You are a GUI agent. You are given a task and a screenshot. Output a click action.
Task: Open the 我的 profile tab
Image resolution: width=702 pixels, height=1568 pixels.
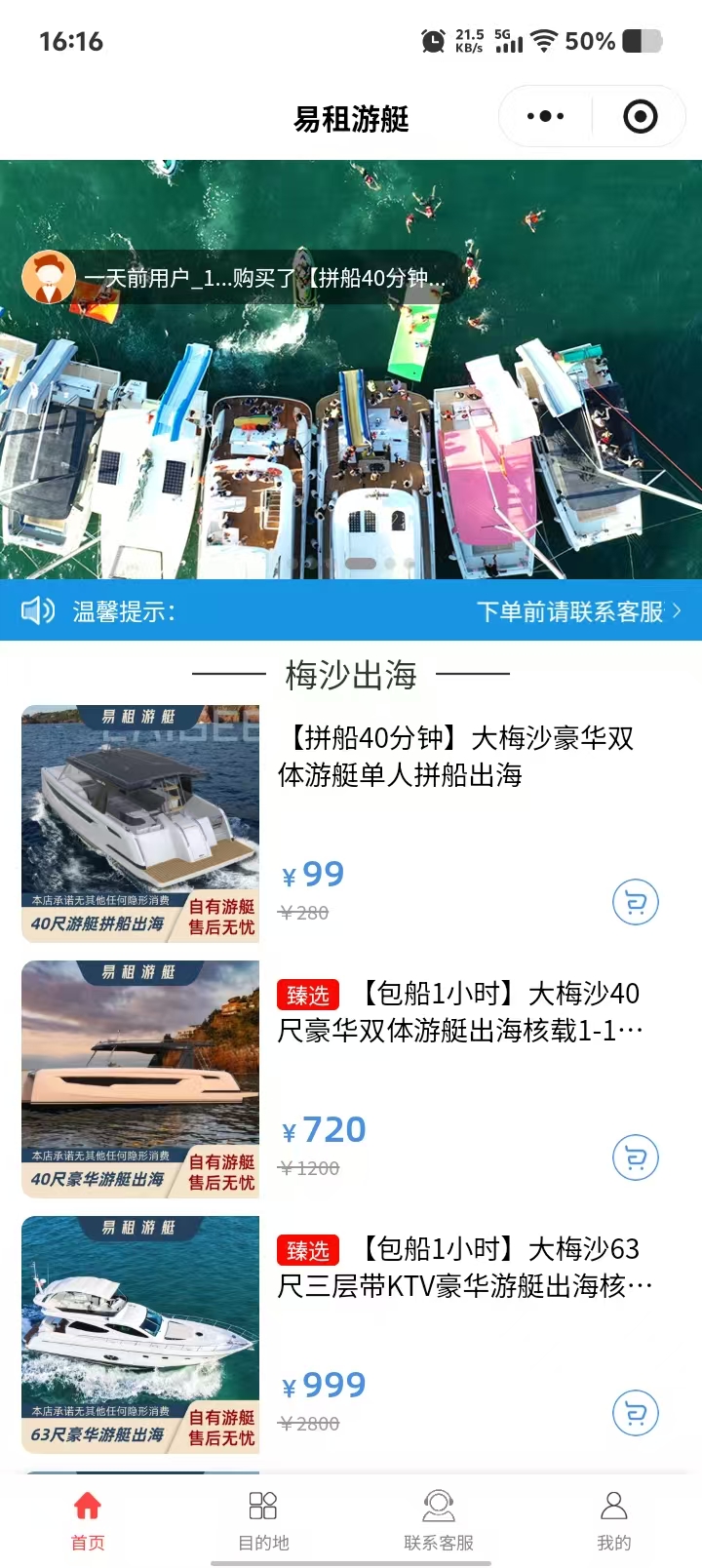(x=614, y=1519)
